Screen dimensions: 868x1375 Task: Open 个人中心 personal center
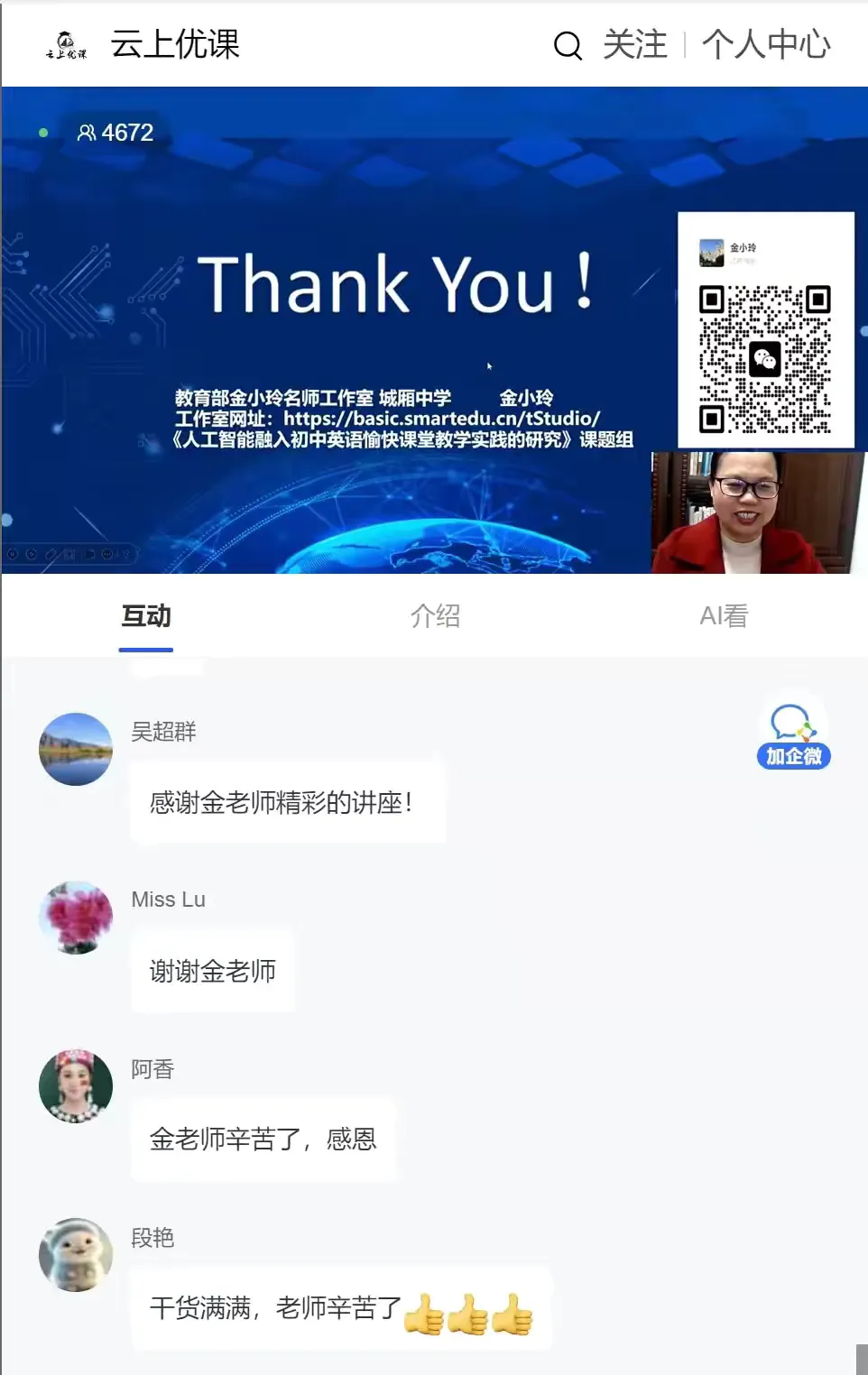pyautogui.click(x=766, y=44)
